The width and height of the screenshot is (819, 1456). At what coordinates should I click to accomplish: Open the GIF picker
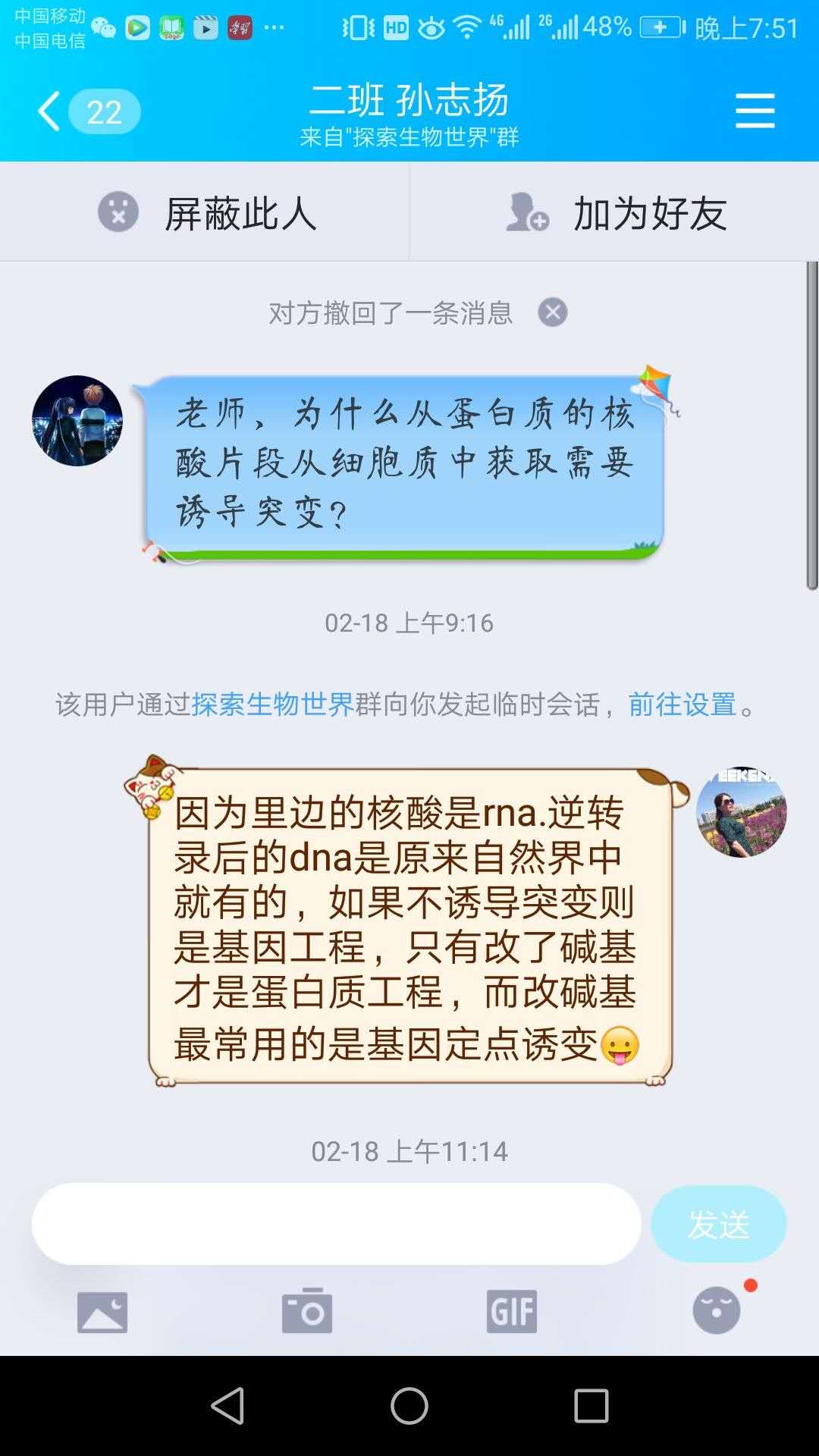click(x=512, y=1311)
